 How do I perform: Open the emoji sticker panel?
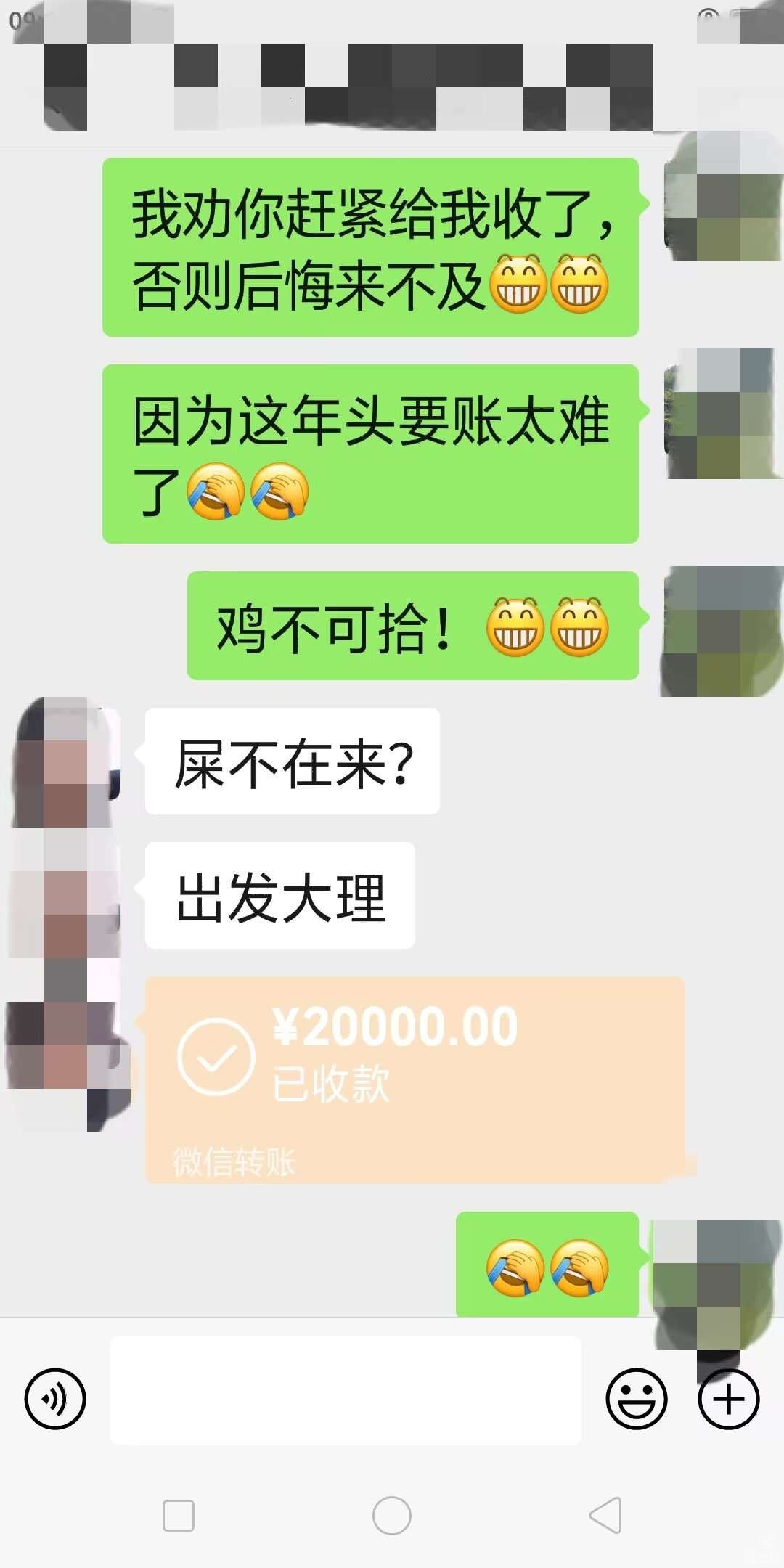[x=636, y=1399]
